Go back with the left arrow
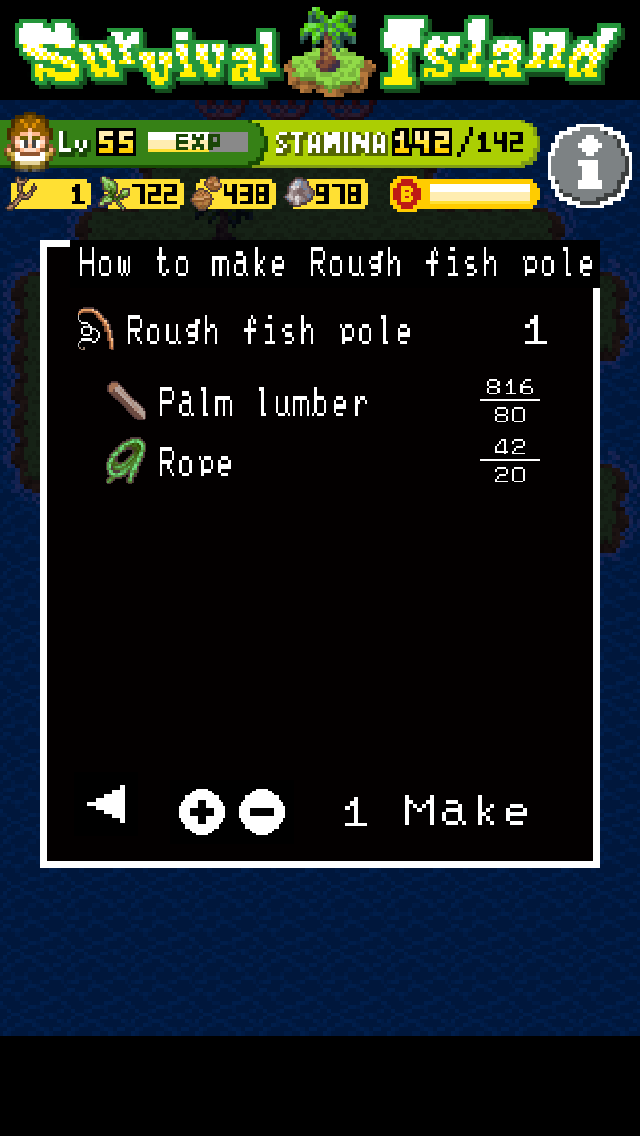The width and height of the screenshot is (640, 1136). 108,805
